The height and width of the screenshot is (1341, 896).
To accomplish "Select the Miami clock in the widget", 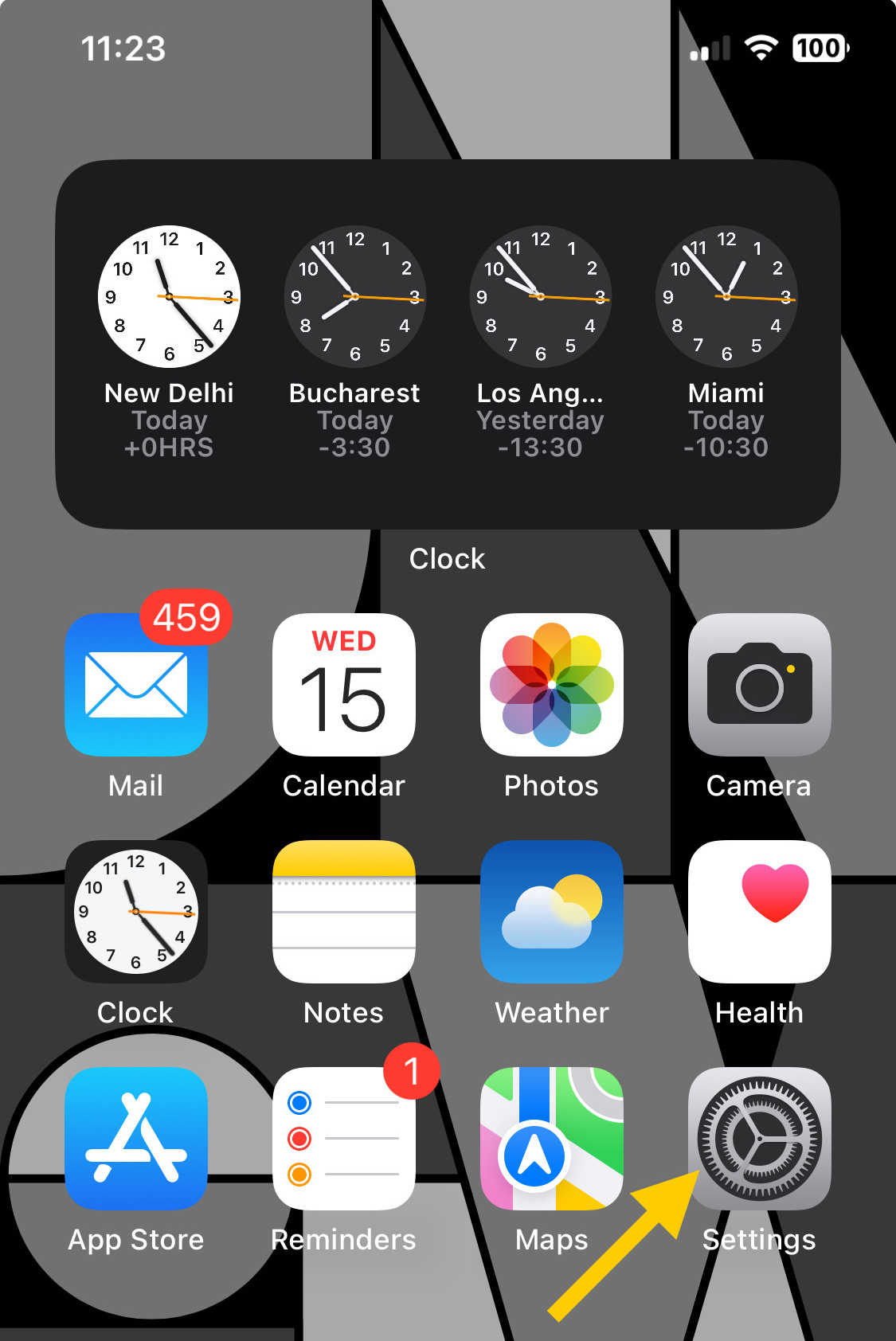I will [726, 296].
